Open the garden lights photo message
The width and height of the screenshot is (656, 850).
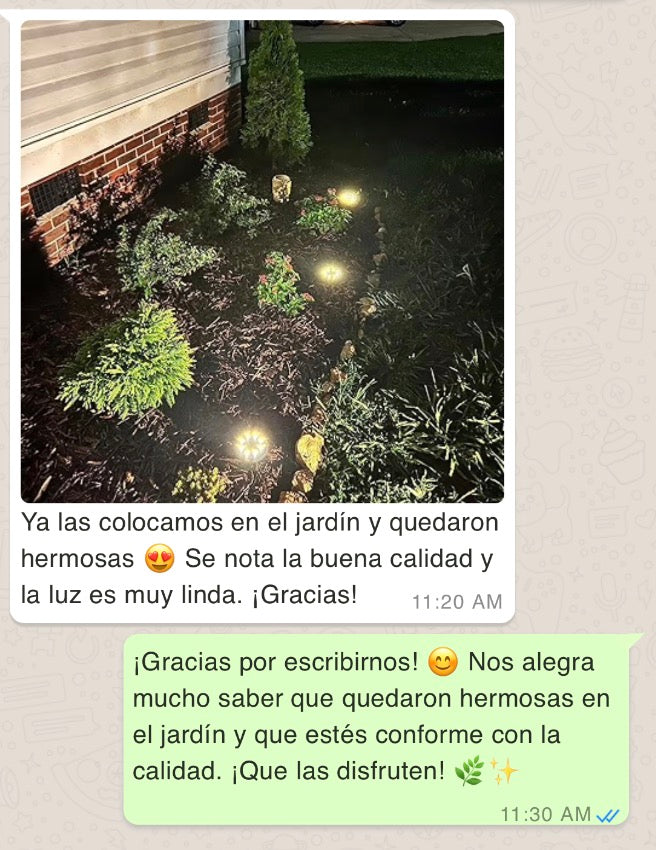pyautogui.click(x=262, y=262)
